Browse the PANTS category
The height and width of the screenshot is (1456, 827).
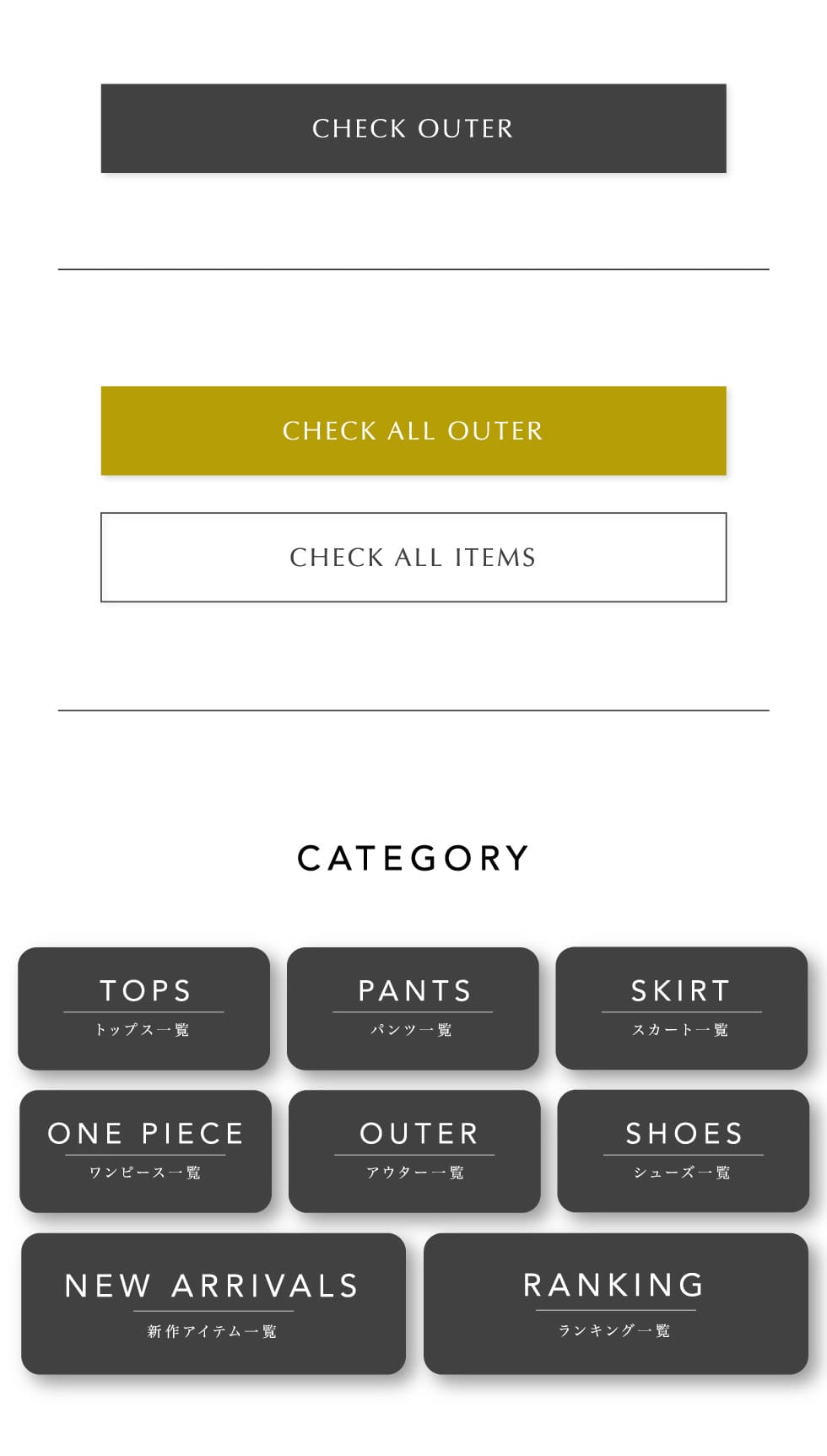(413, 1008)
